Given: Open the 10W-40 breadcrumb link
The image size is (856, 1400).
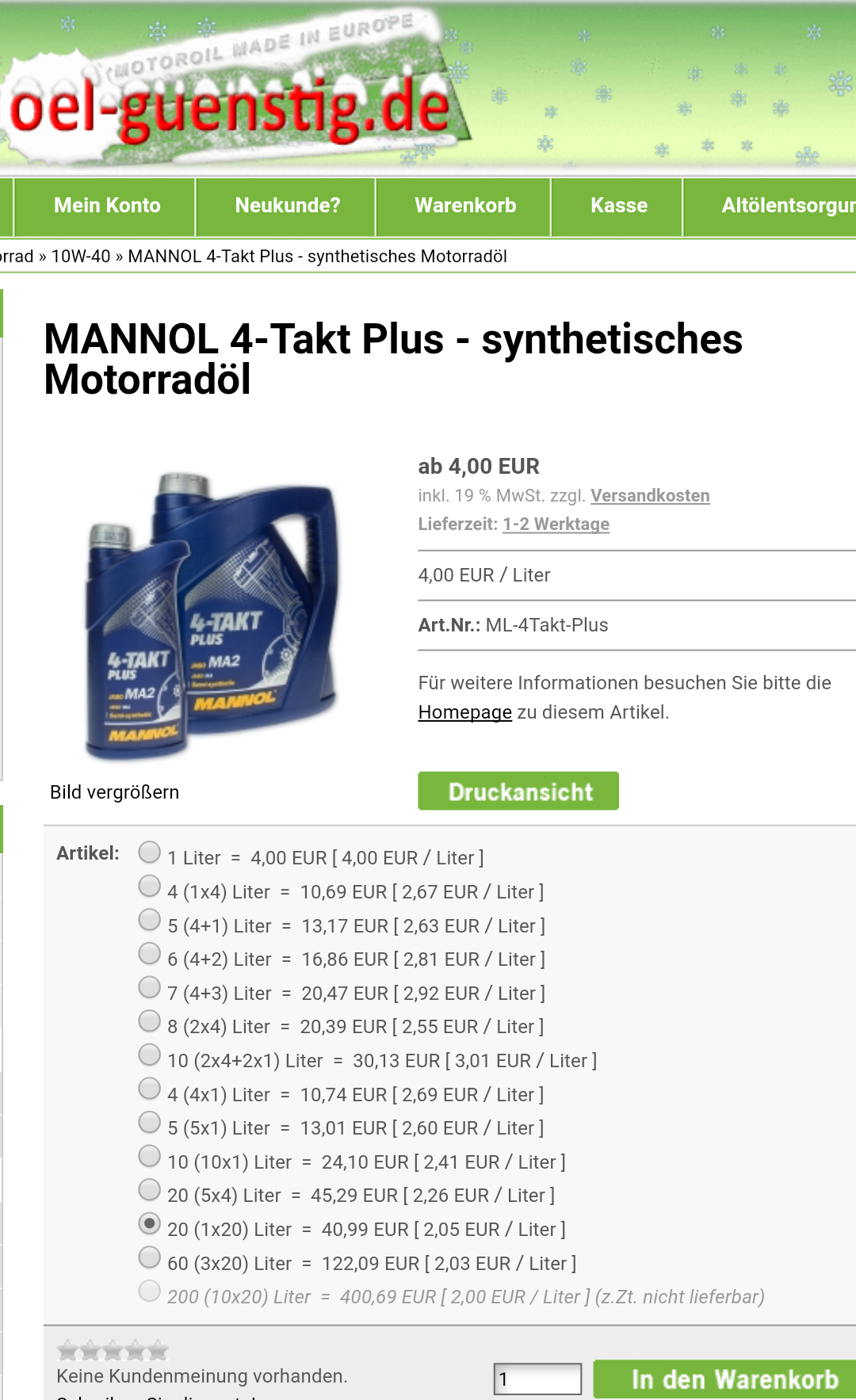Looking at the screenshot, I should tap(81, 257).
